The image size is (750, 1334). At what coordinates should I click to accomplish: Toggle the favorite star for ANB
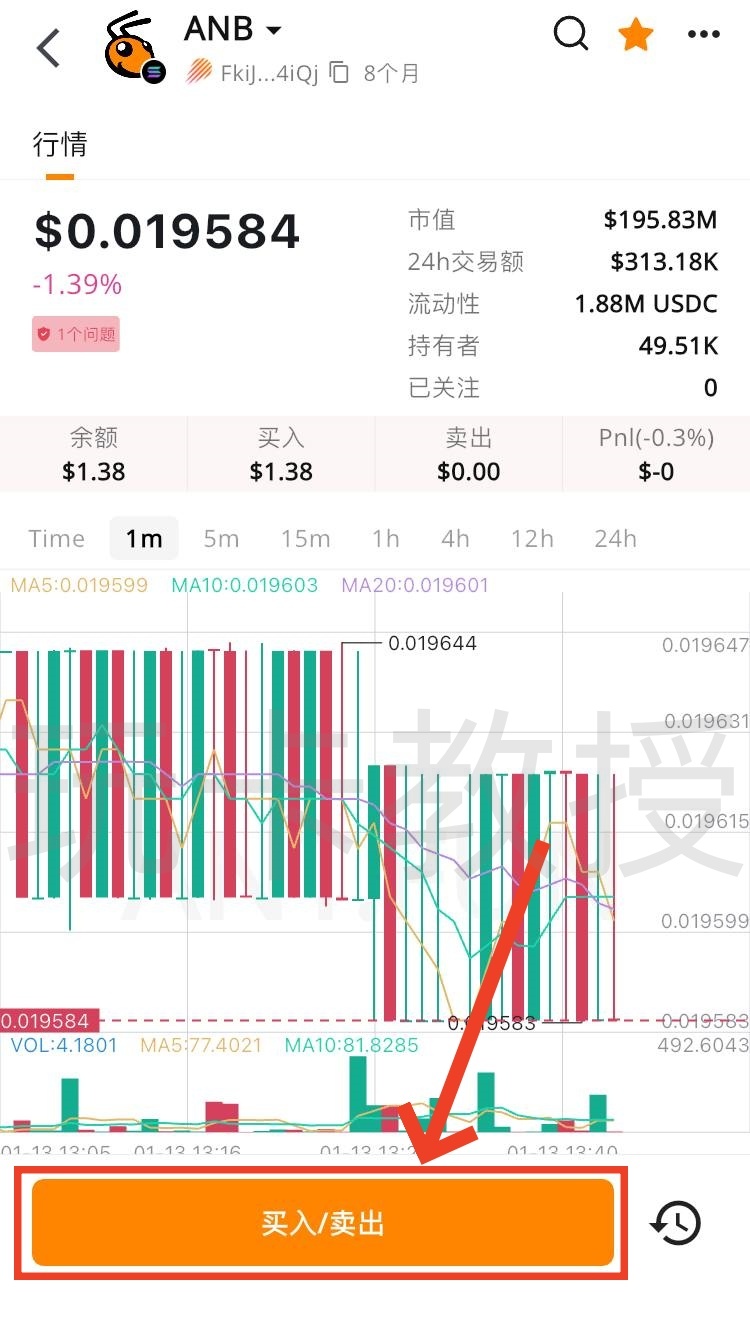[636, 33]
